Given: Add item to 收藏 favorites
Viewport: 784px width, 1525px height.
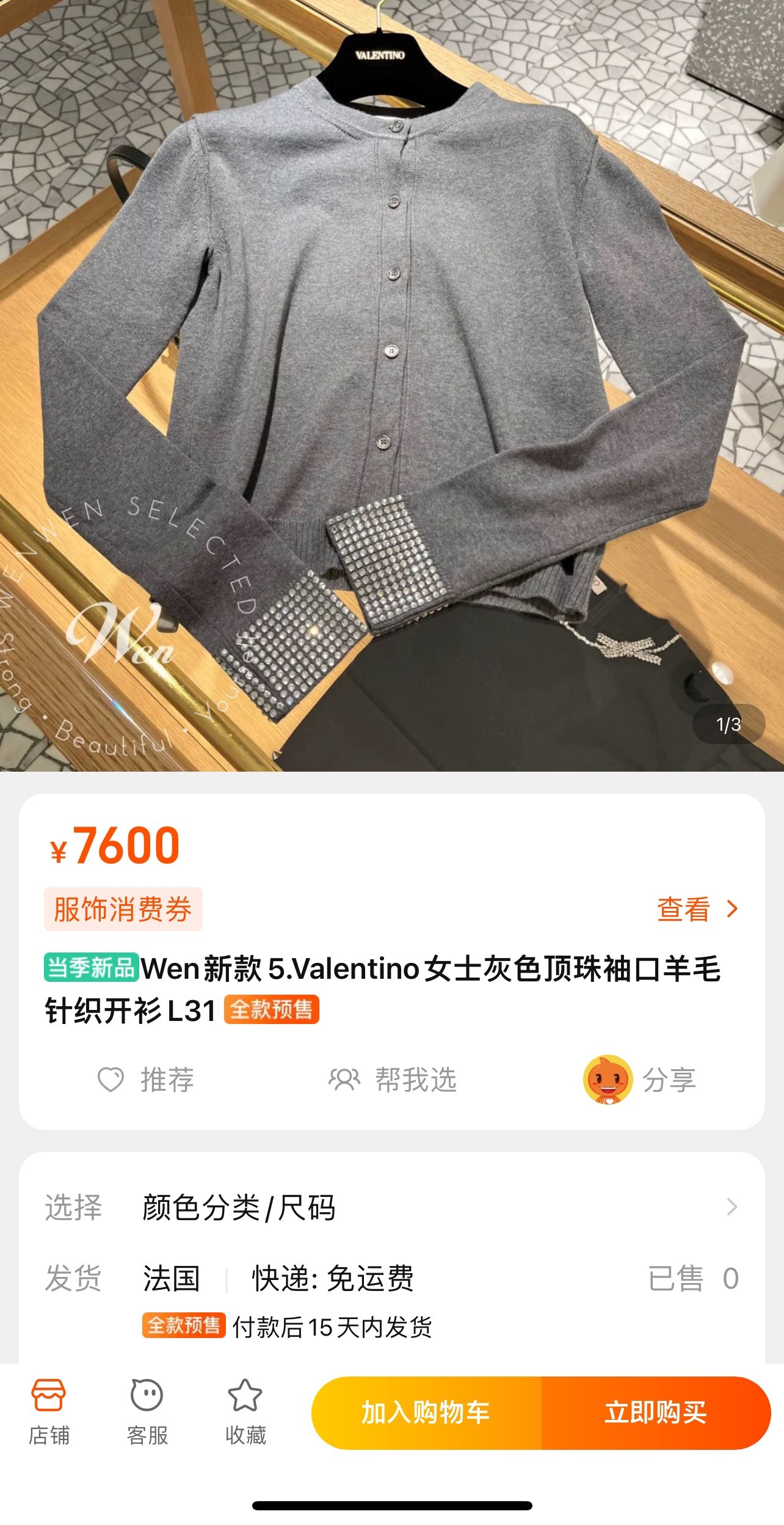Looking at the screenshot, I should click(x=245, y=1411).
